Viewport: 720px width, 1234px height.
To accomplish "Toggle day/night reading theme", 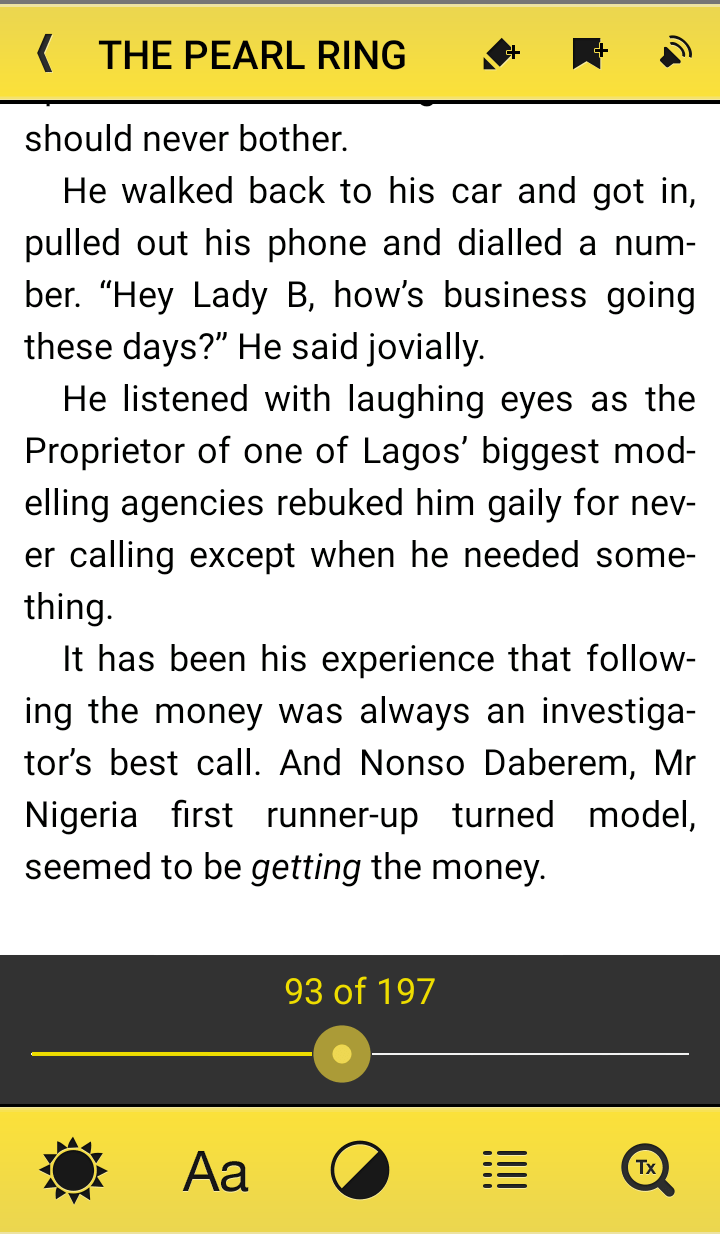I will click(x=360, y=1170).
